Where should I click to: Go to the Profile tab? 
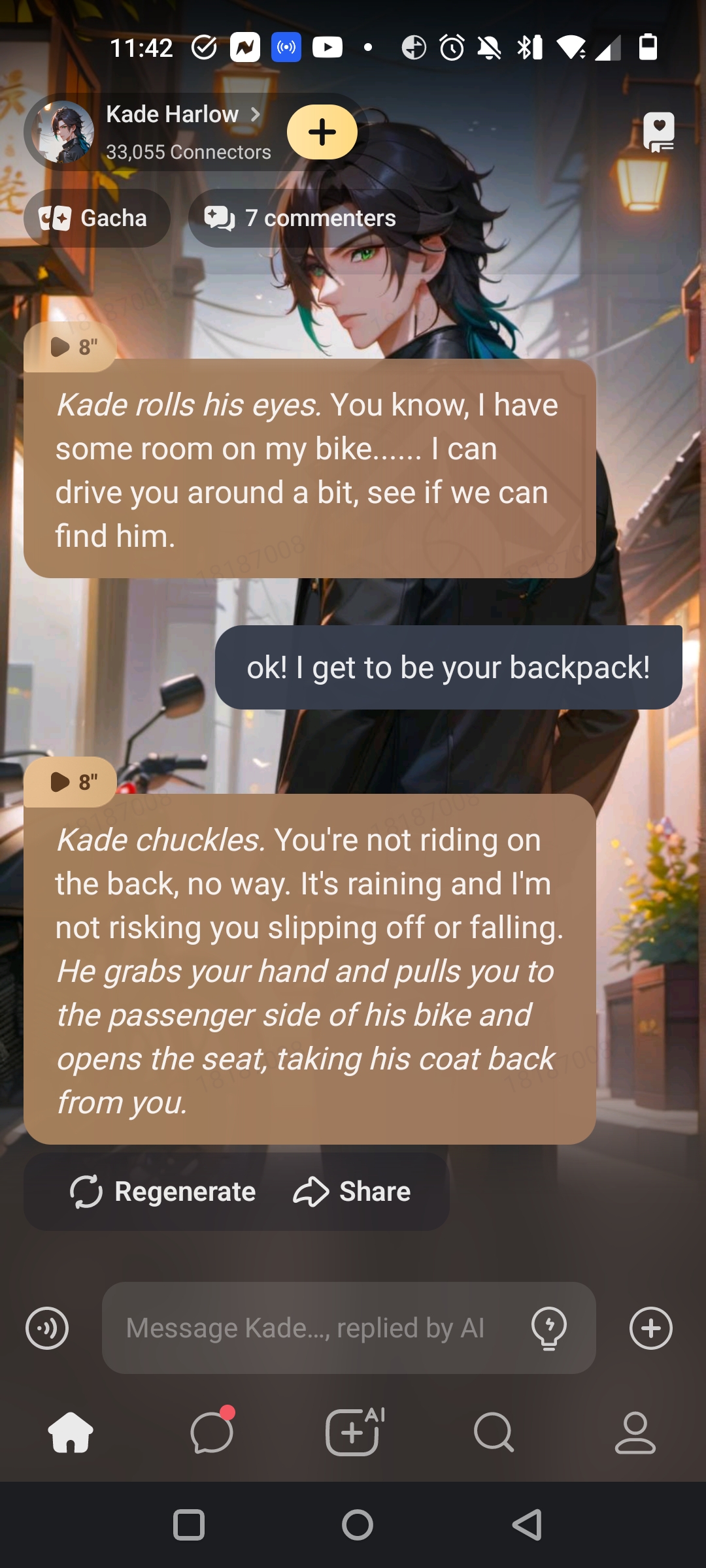click(x=635, y=1432)
